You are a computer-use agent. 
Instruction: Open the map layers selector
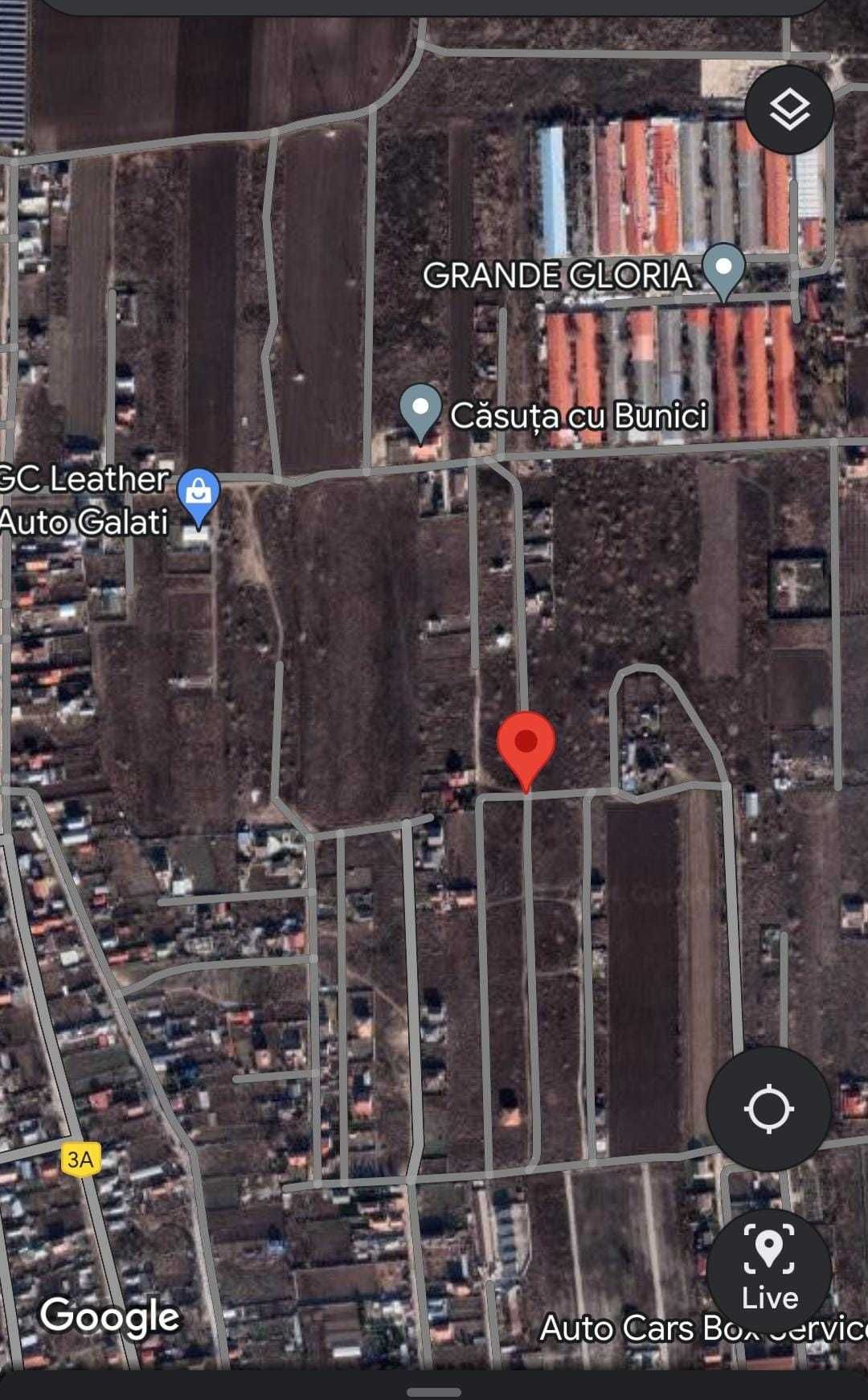pos(789,109)
